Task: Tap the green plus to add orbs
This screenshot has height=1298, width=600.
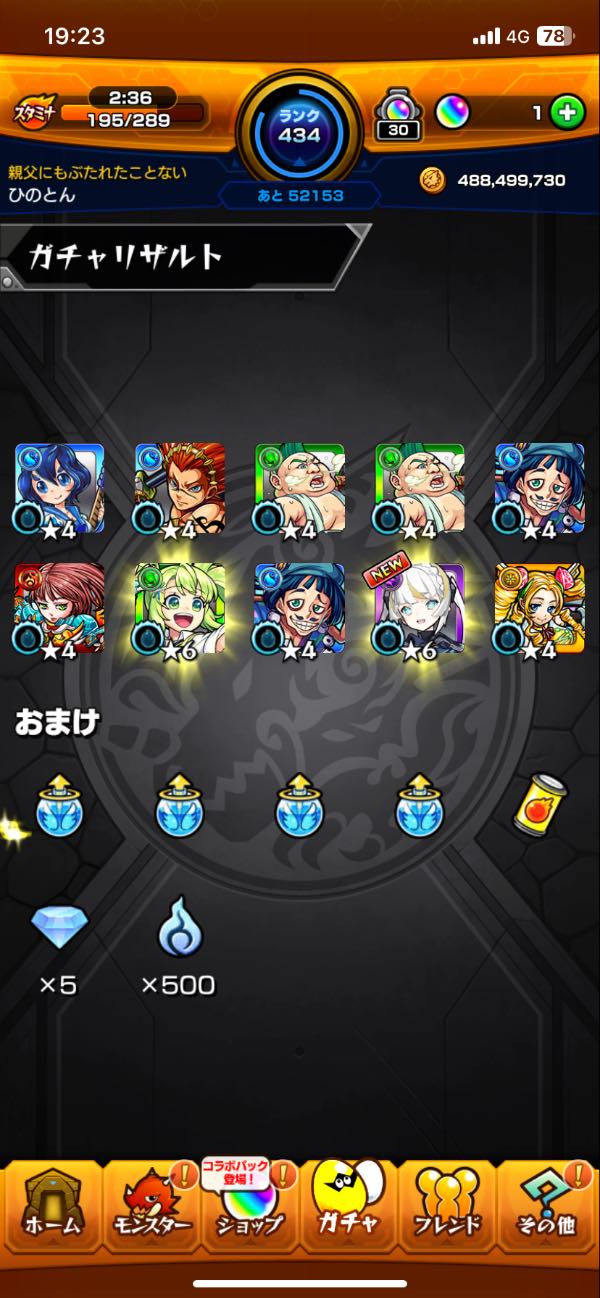Action: [x=567, y=112]
